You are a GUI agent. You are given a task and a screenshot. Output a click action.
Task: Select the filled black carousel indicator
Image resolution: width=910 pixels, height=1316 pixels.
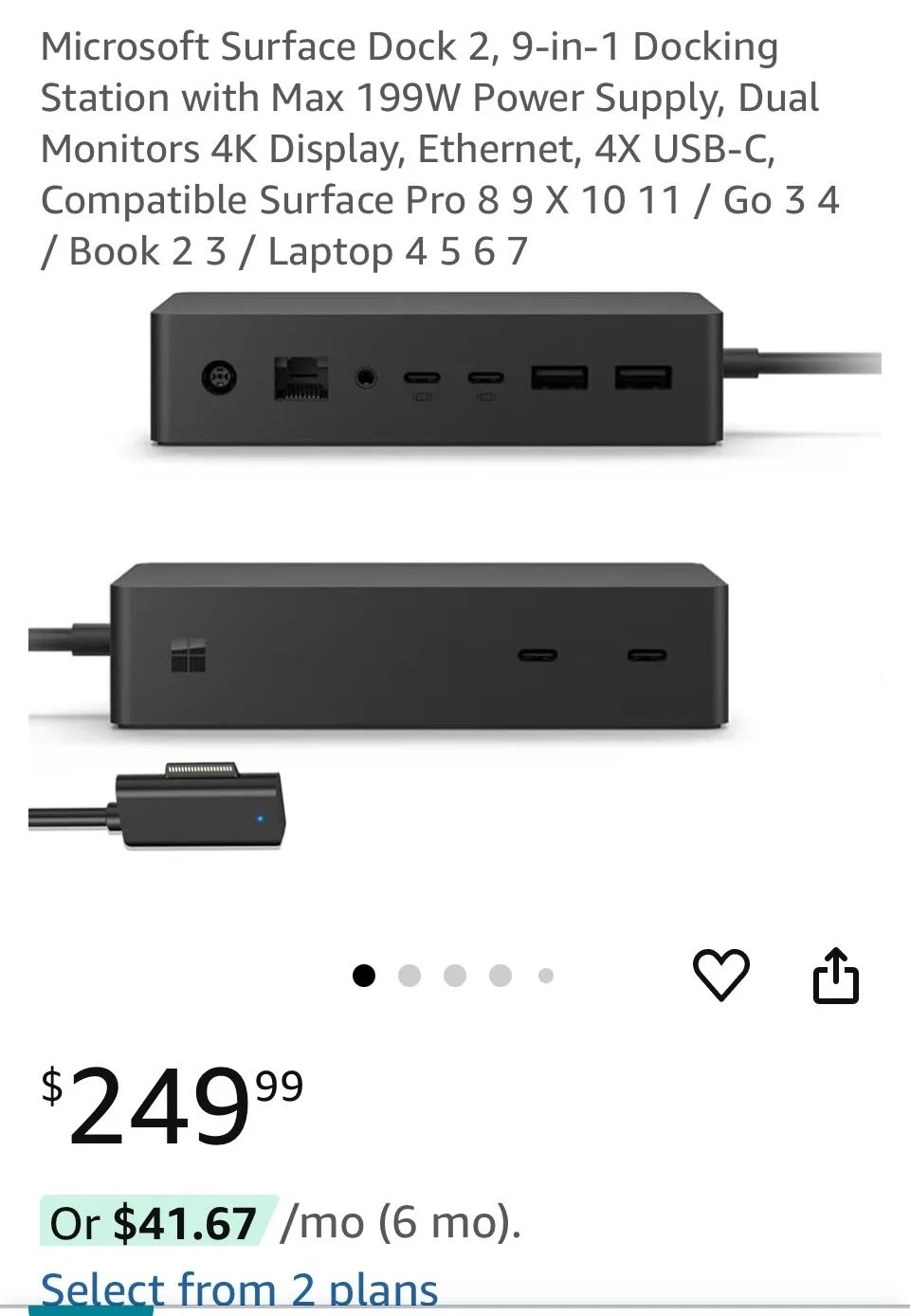363,974
